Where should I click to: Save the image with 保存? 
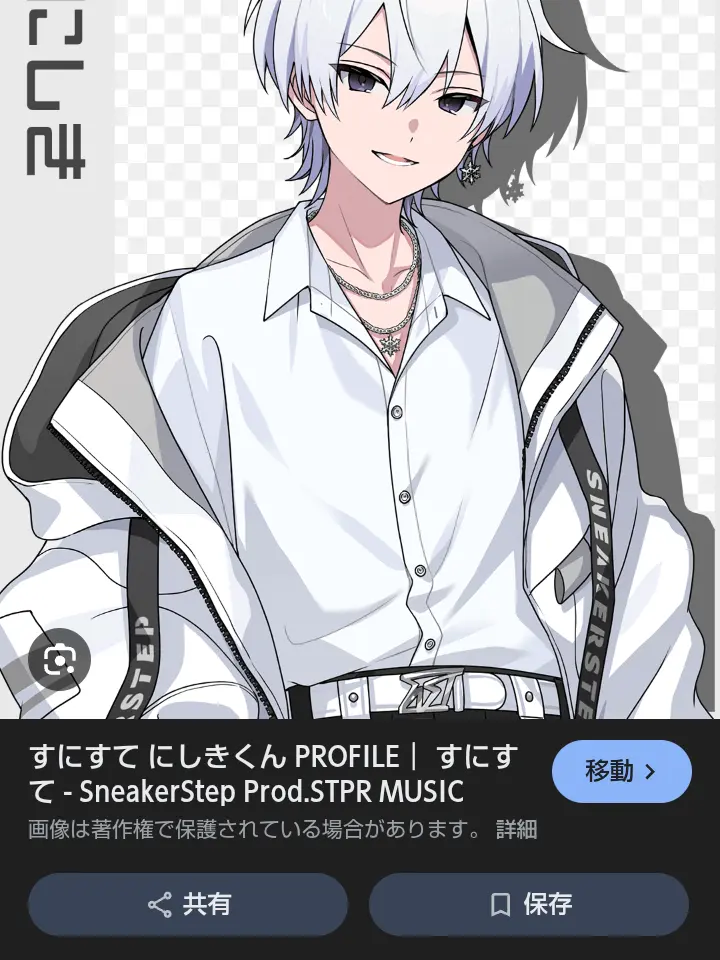[x=529, y=905]
